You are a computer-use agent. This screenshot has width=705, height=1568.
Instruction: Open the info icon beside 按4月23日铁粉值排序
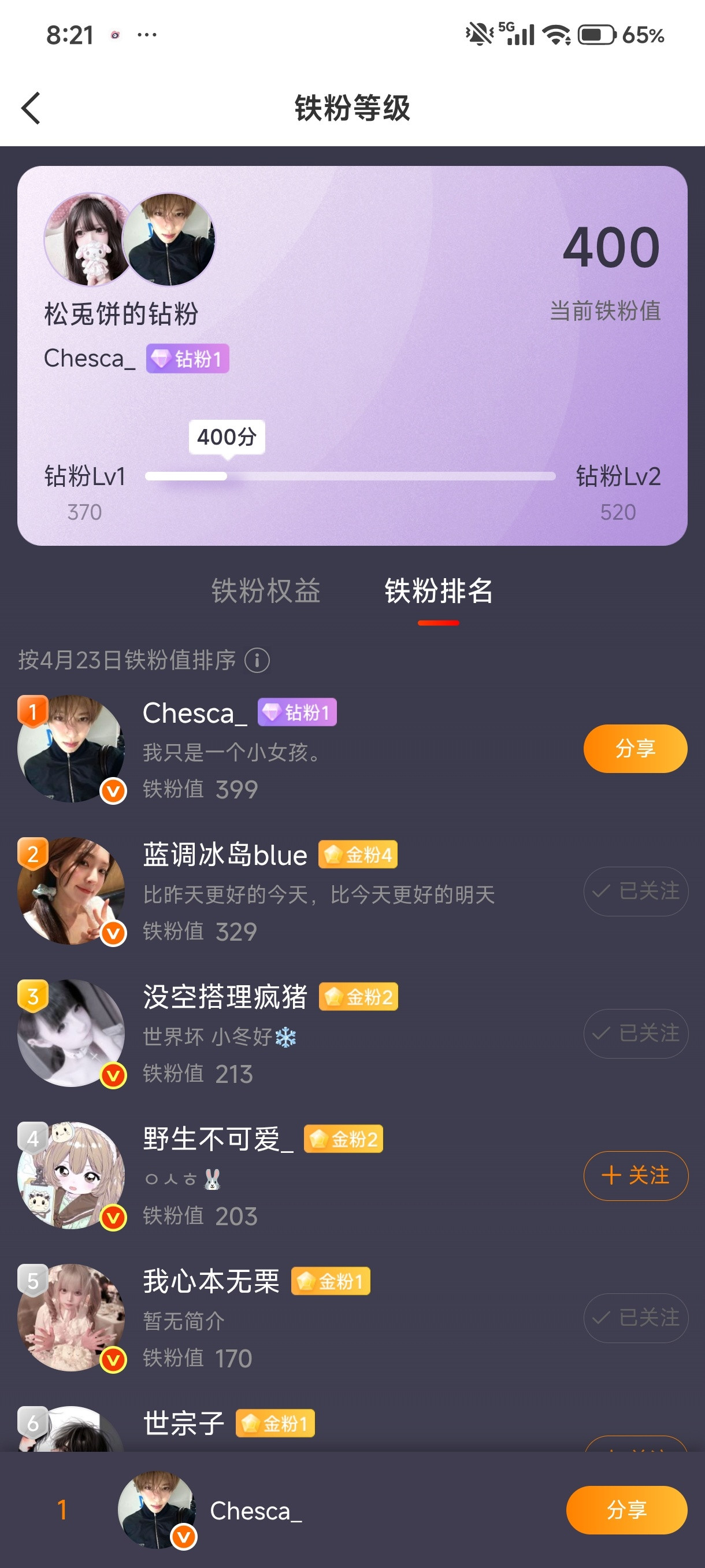point(258,661)
